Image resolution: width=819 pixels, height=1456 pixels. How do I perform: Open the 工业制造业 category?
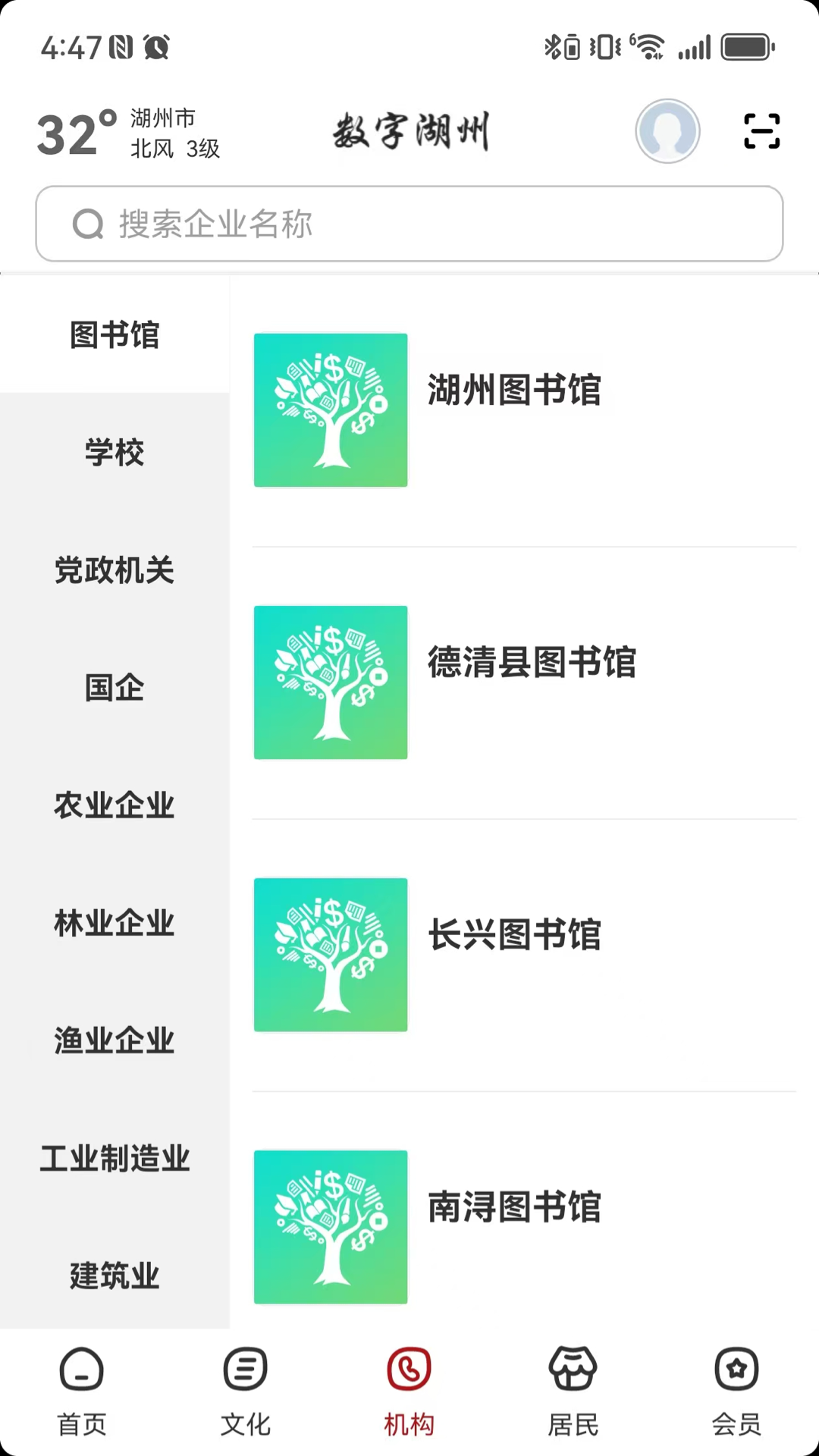[x=115, y=1159]
